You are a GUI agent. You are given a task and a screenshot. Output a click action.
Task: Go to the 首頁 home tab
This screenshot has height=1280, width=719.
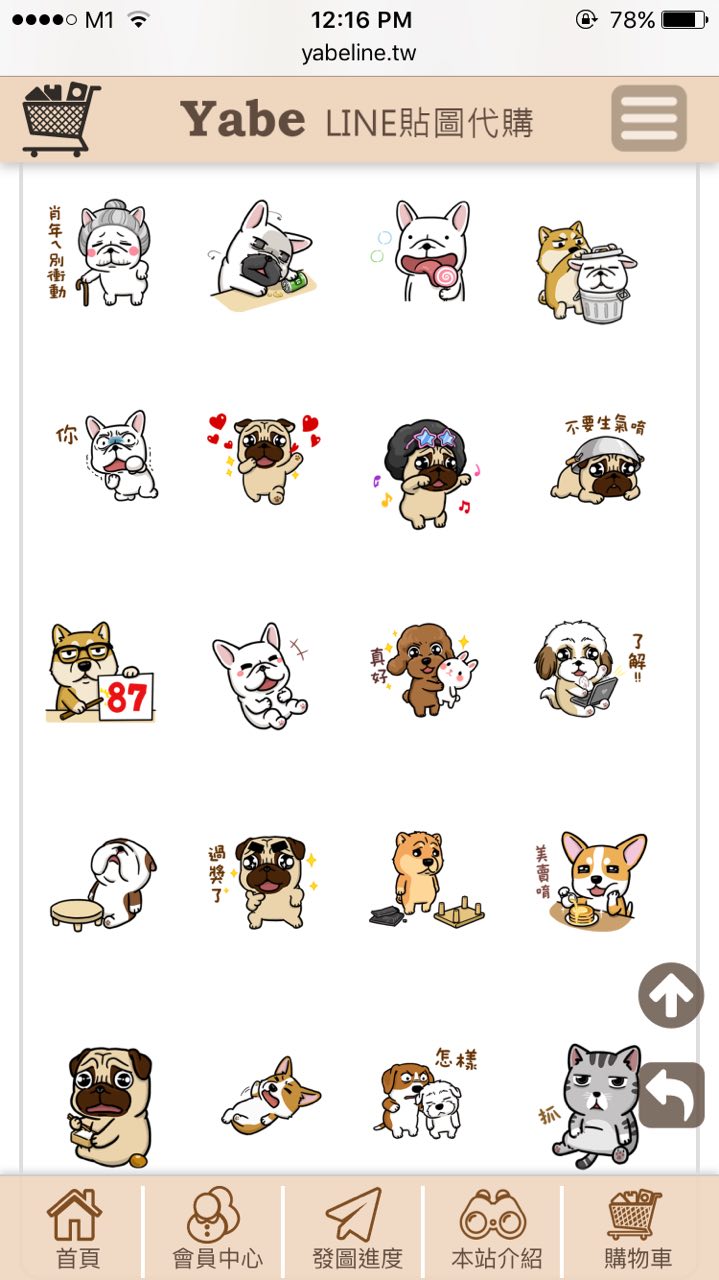point(77,1229)
